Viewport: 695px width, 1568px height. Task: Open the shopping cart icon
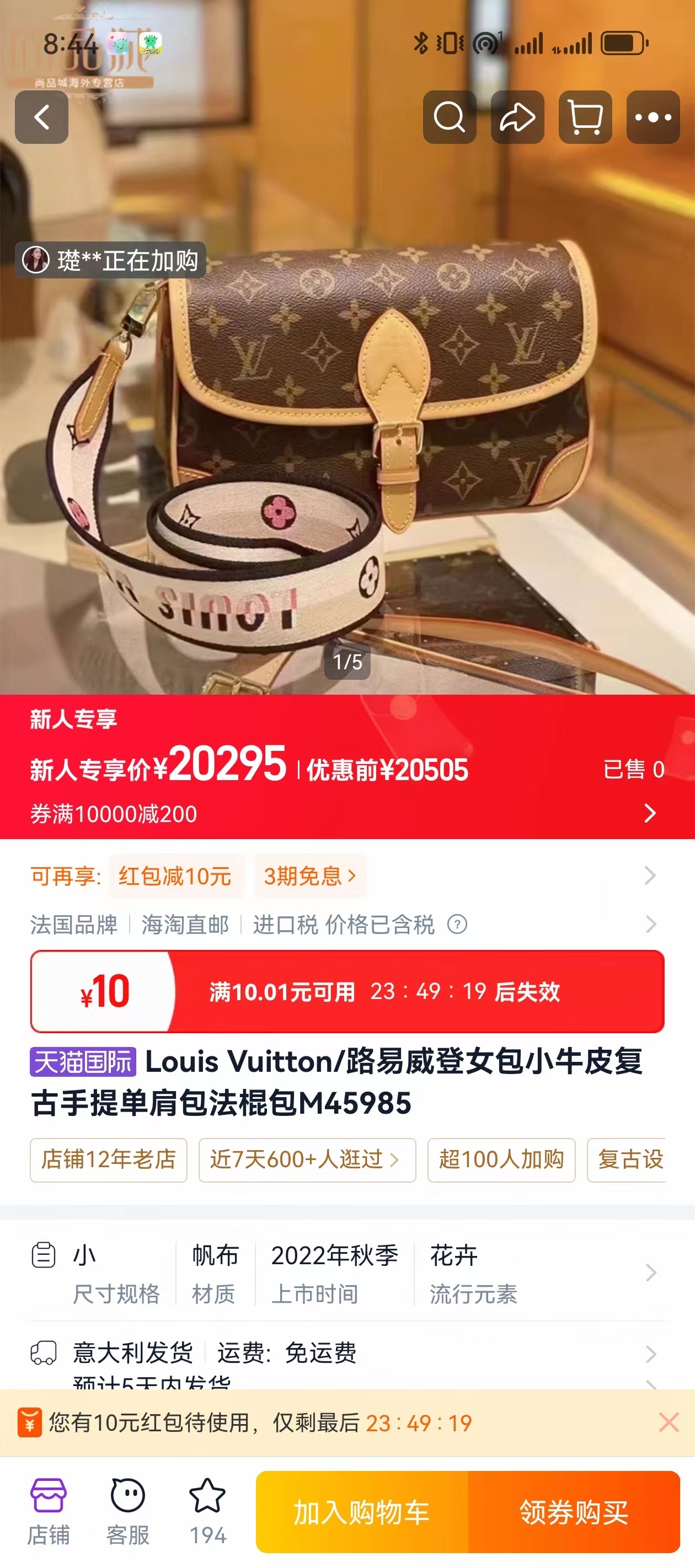585,117
